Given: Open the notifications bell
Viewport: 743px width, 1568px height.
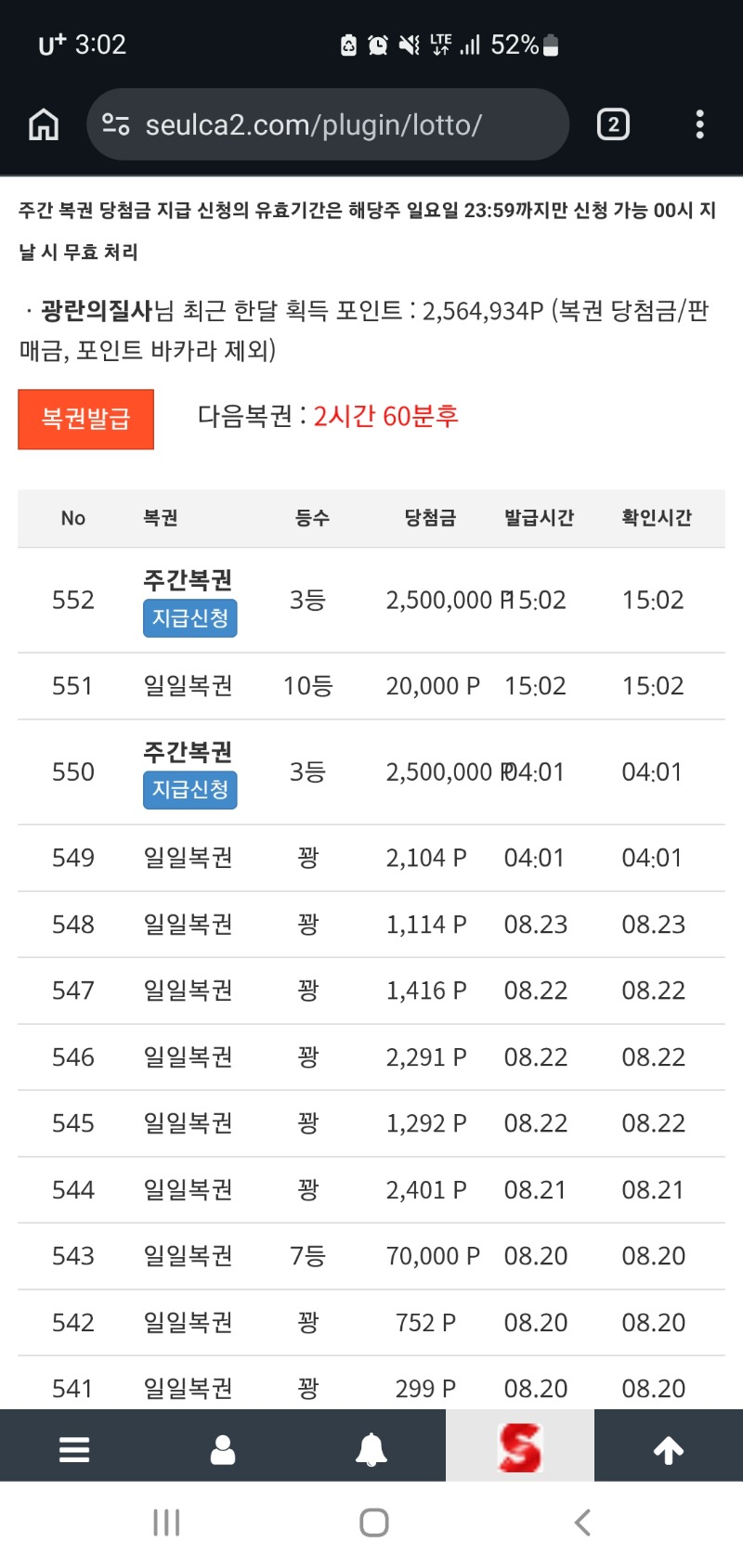Looking at the screenshot, I should (x=371, y=1448).
